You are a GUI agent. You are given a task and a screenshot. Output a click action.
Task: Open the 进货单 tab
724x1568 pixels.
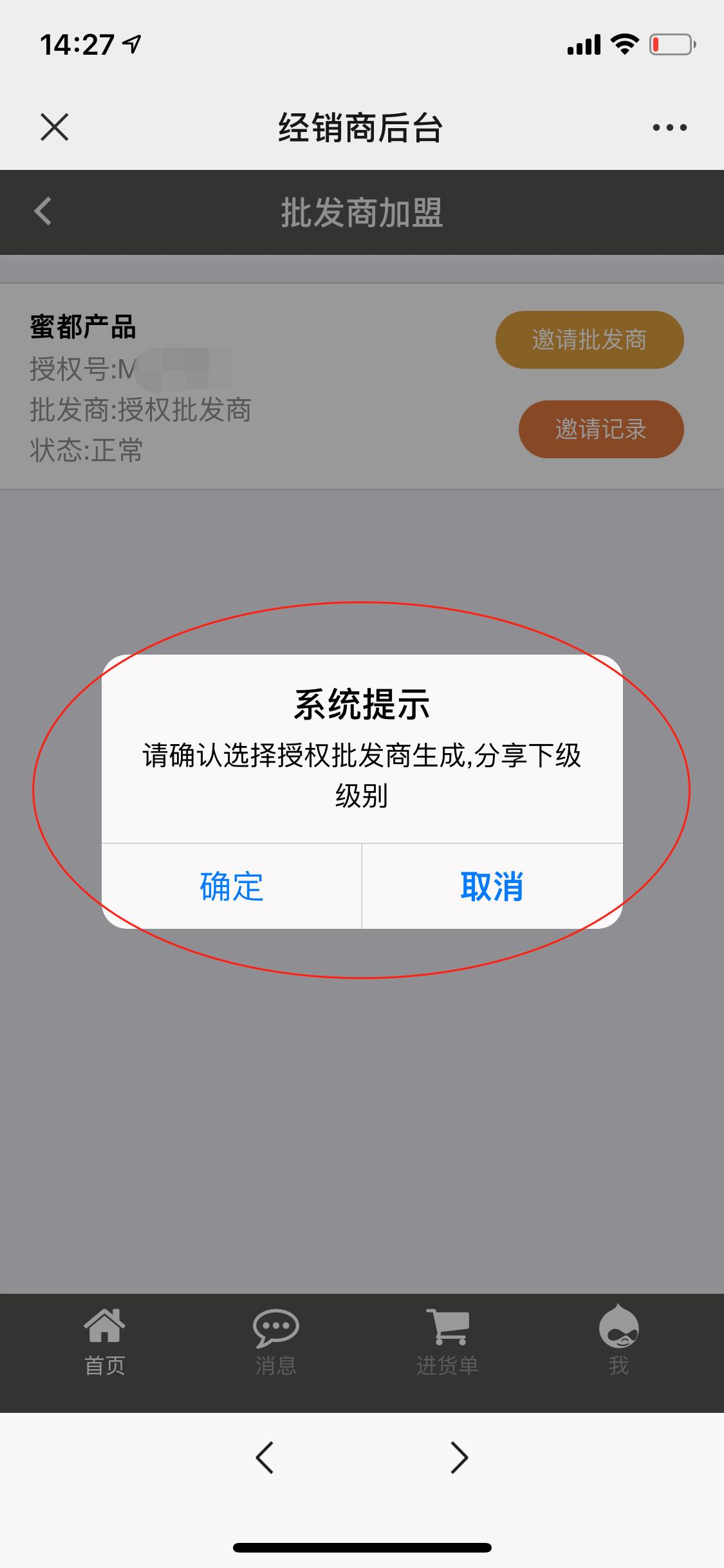[x=447, y=1342]
